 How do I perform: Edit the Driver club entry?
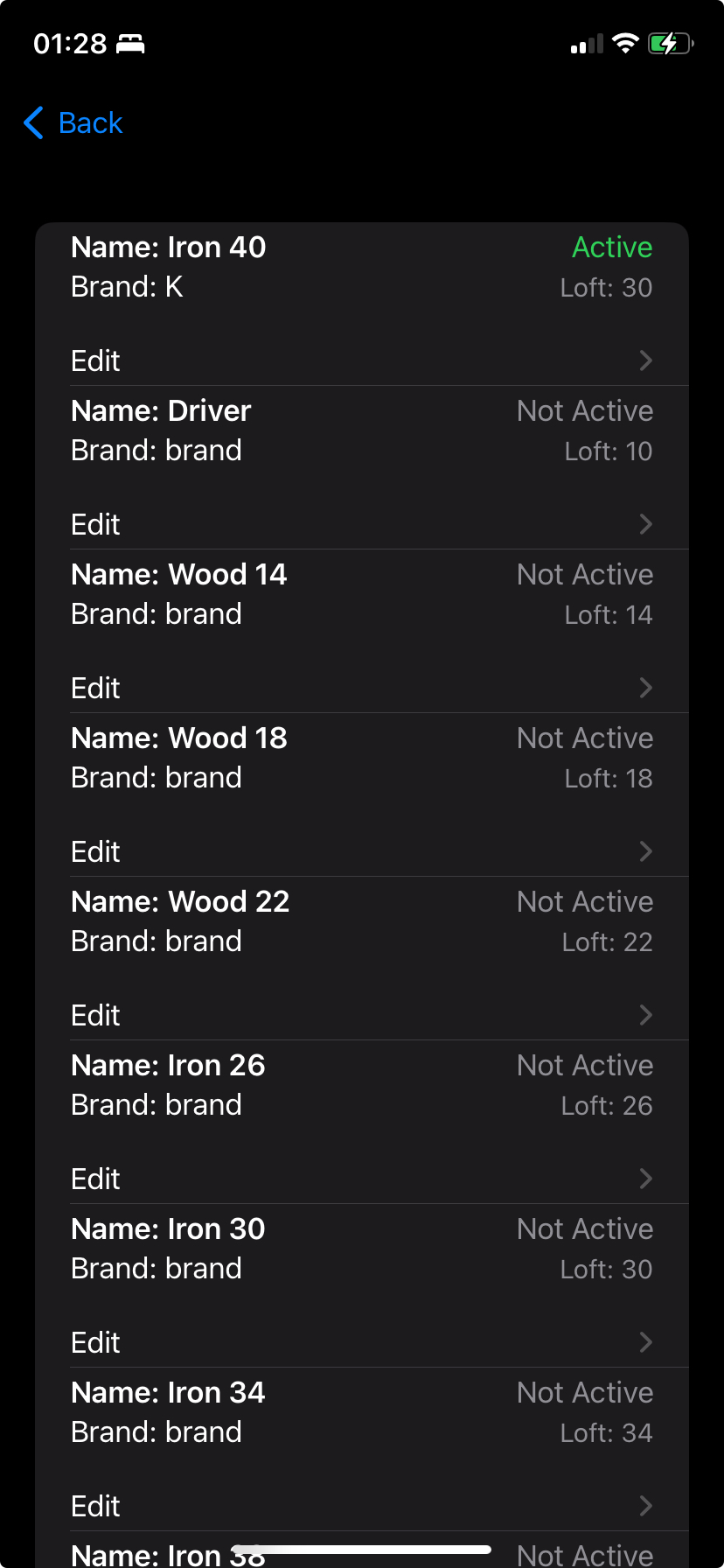tap(360, 524)
